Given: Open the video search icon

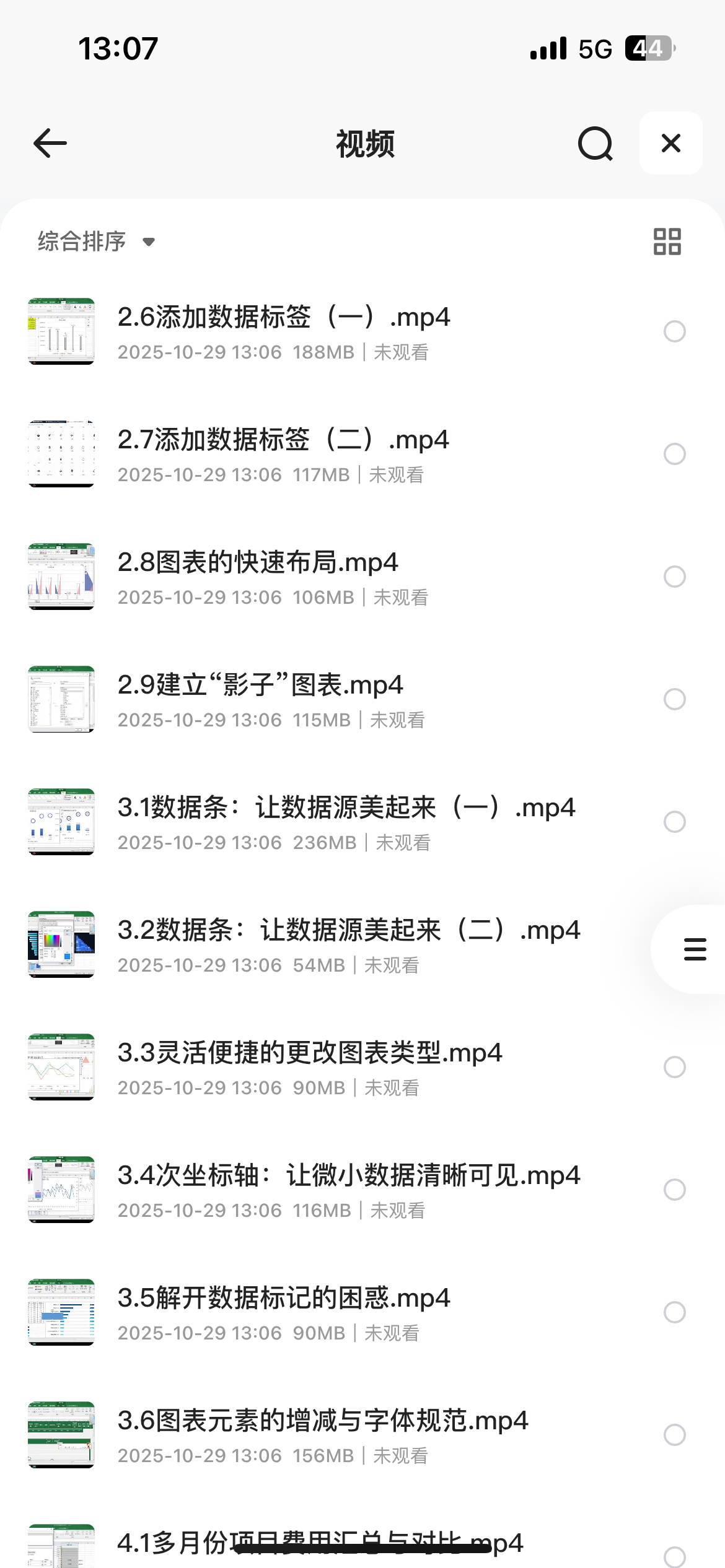Looking at the screenshot, I should click(595, 144).
